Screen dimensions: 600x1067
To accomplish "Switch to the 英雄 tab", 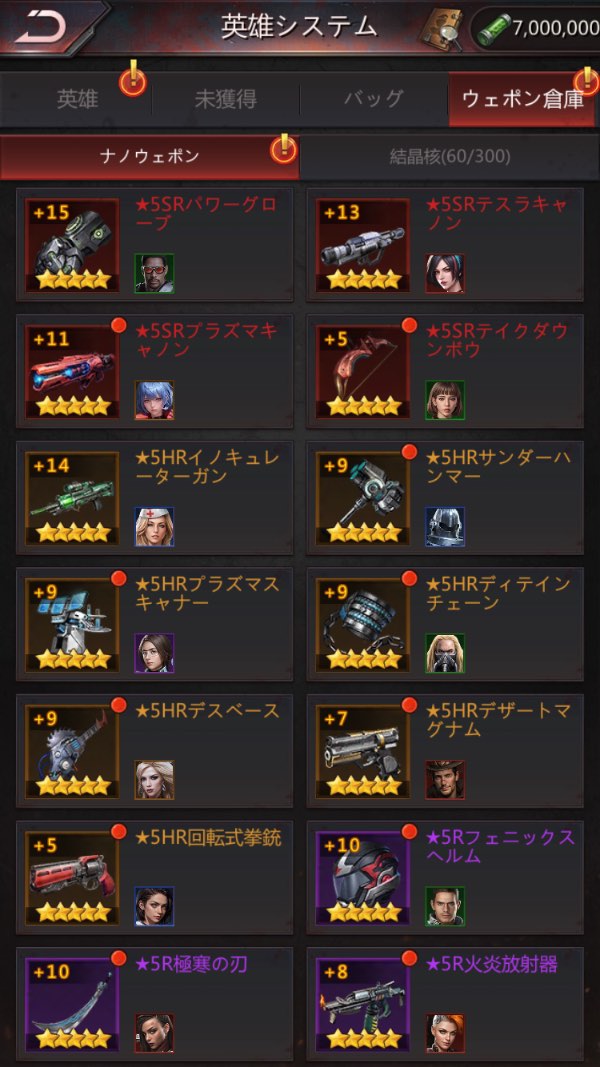I will tap(77, 100).
